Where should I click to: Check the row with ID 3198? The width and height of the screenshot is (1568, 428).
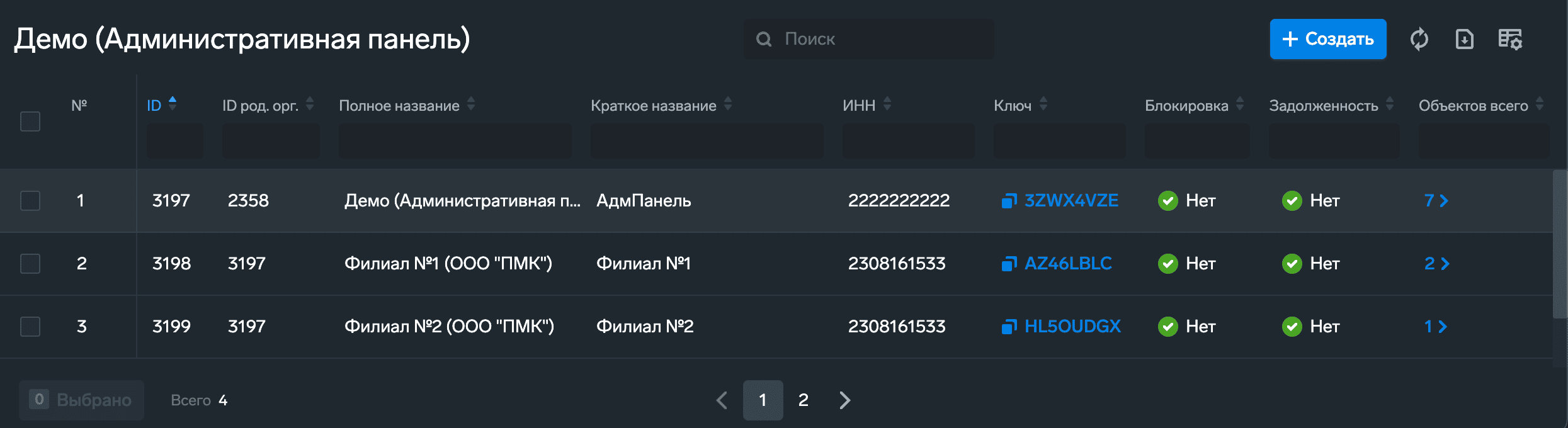[x=30, y=264]
